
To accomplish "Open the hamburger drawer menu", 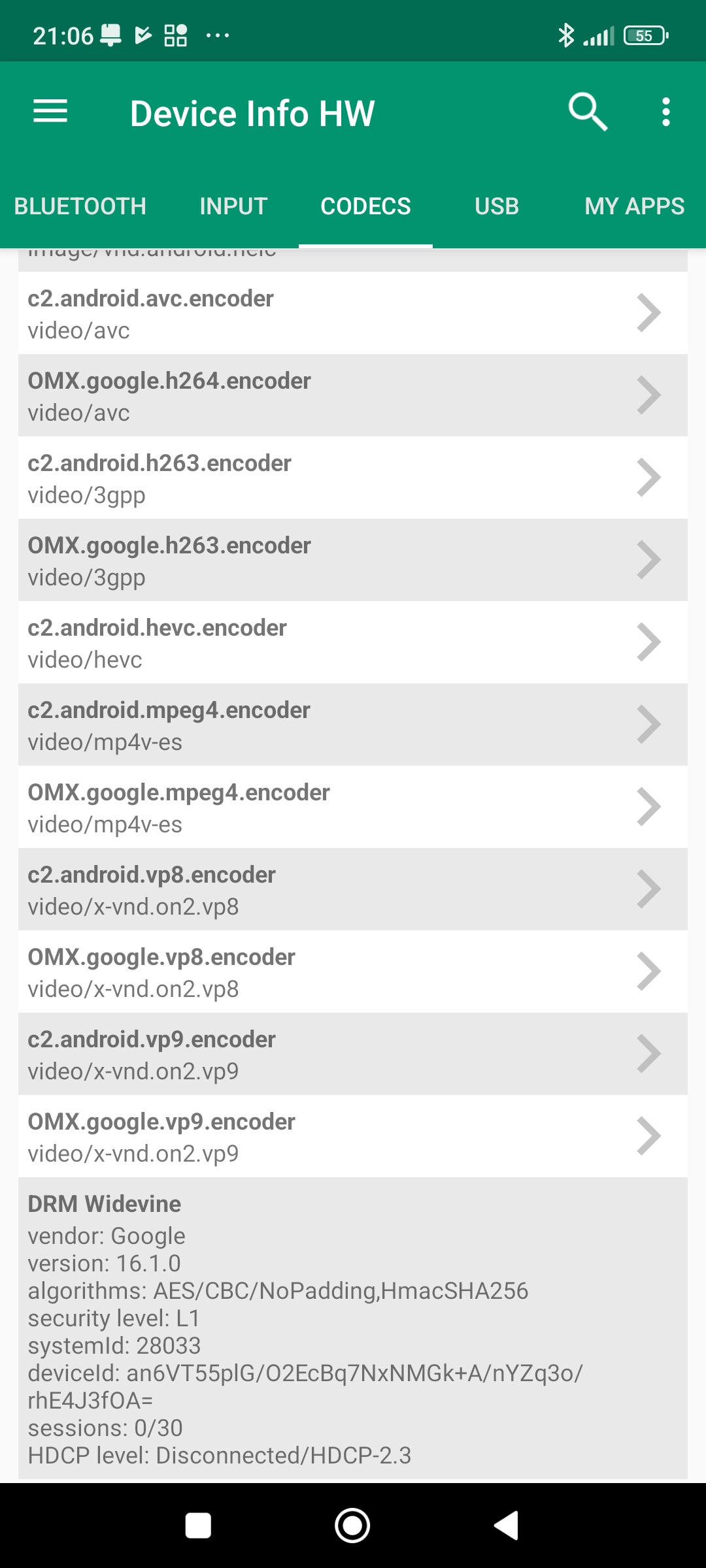I will (50, 112).
